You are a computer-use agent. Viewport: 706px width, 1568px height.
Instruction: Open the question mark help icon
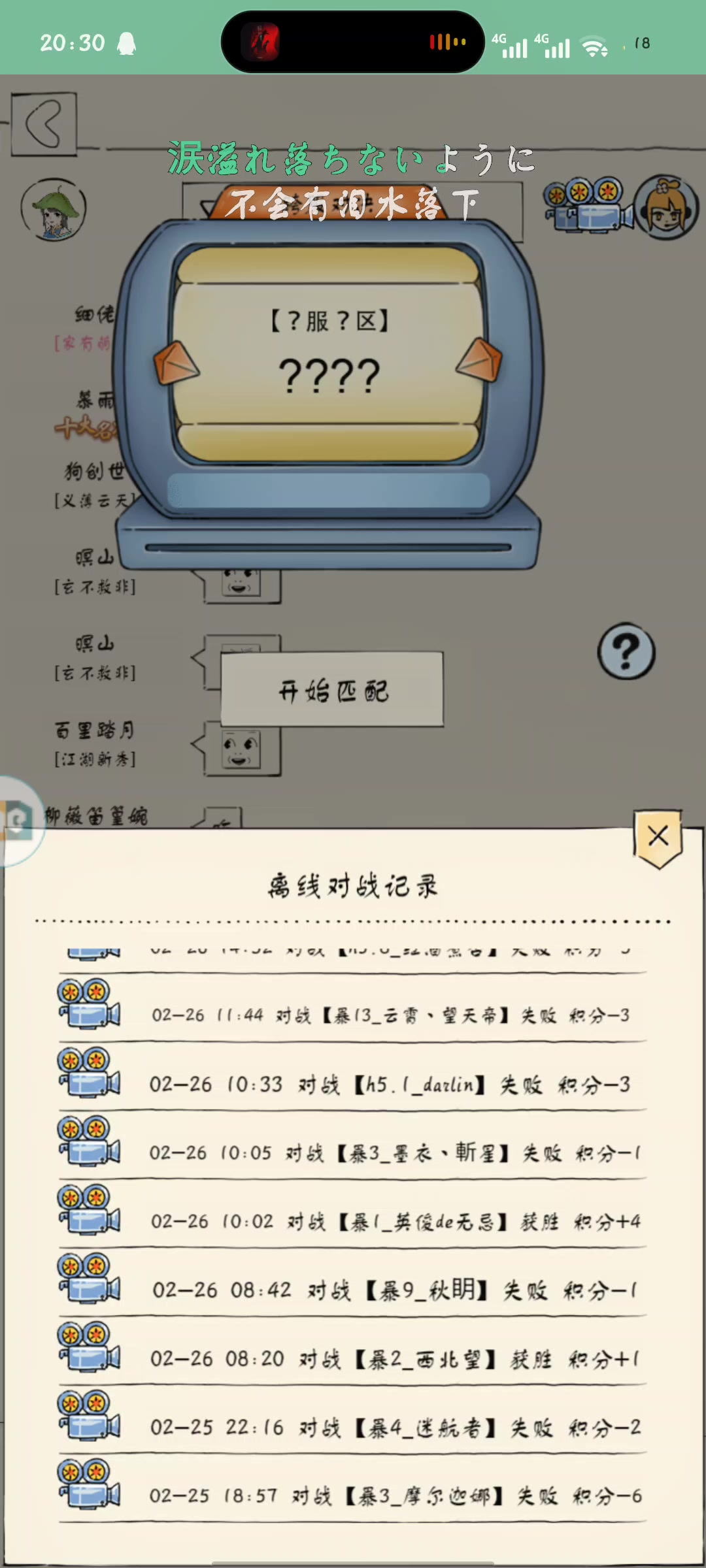pyautogui.click(x=626, y=651)
